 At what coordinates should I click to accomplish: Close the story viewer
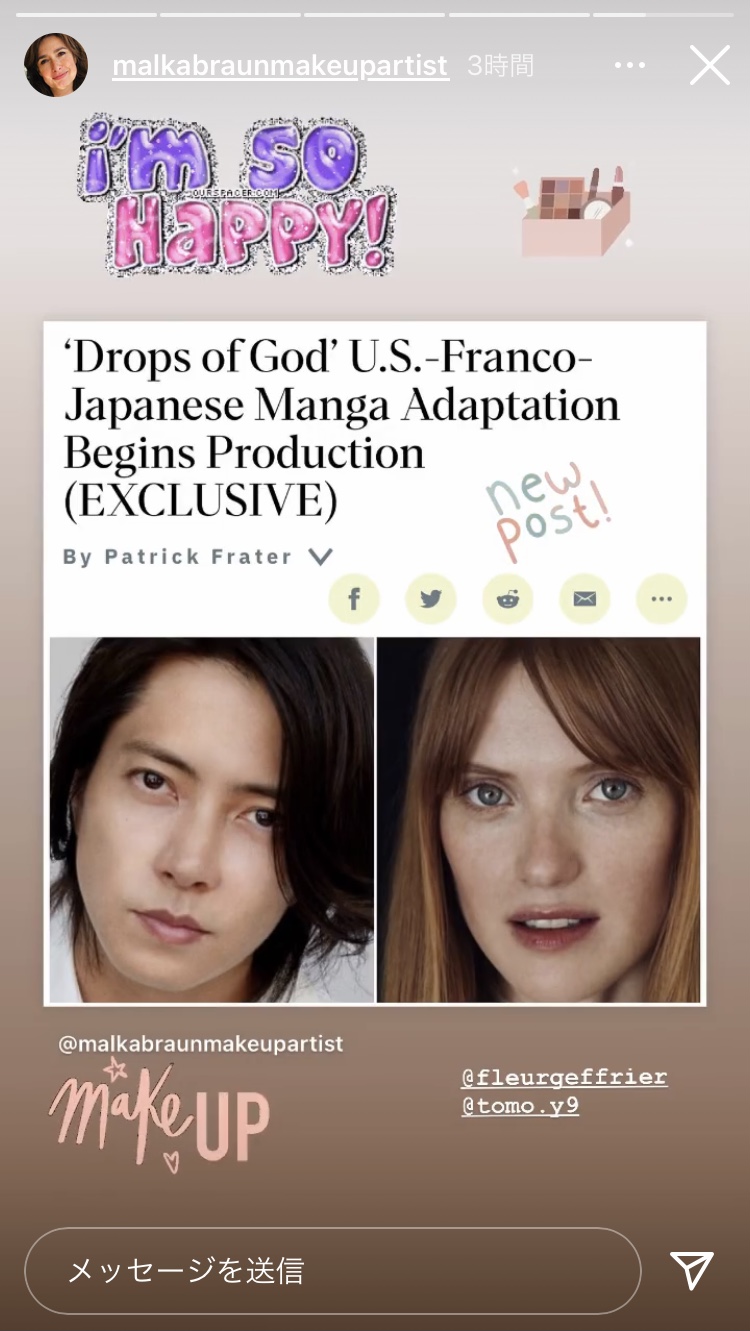[710, 66]
